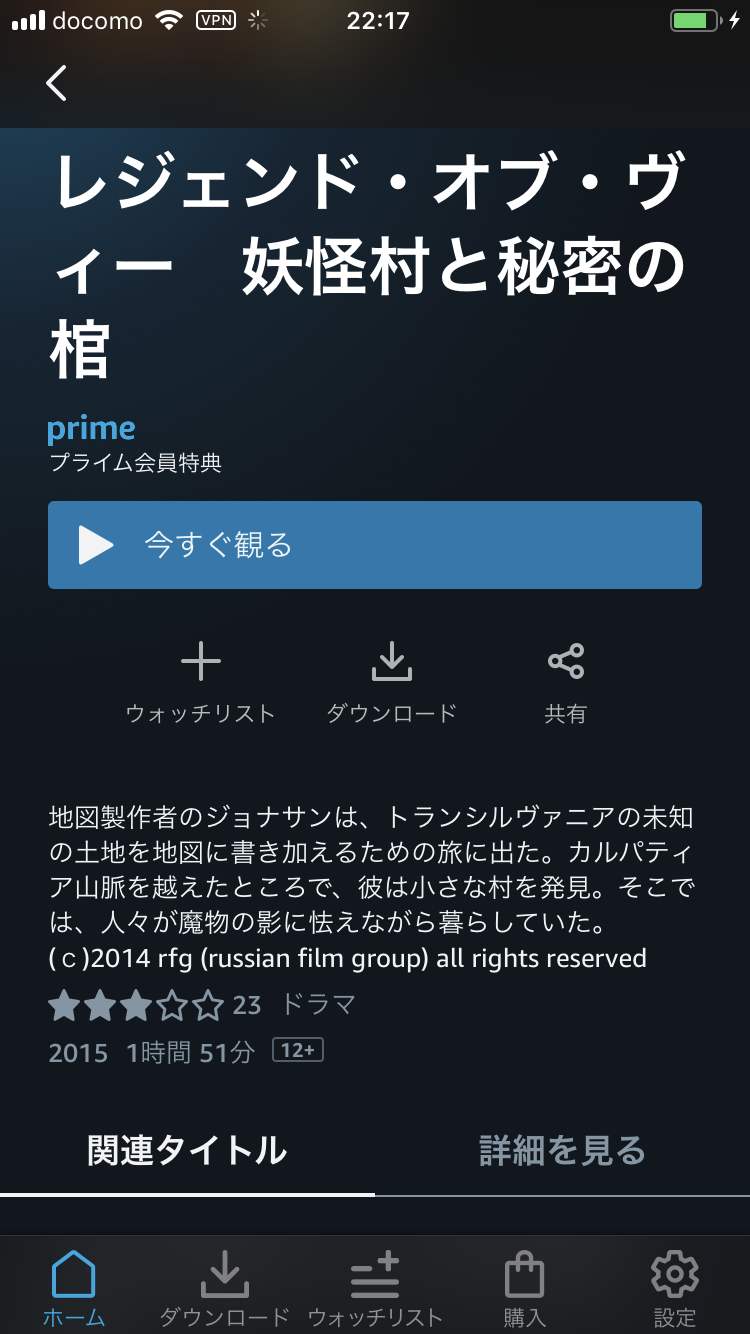Screen dimensions: 750x1334
Task: Go back using the top arrow
Action: pyautogui.click(x=57, y=83)
